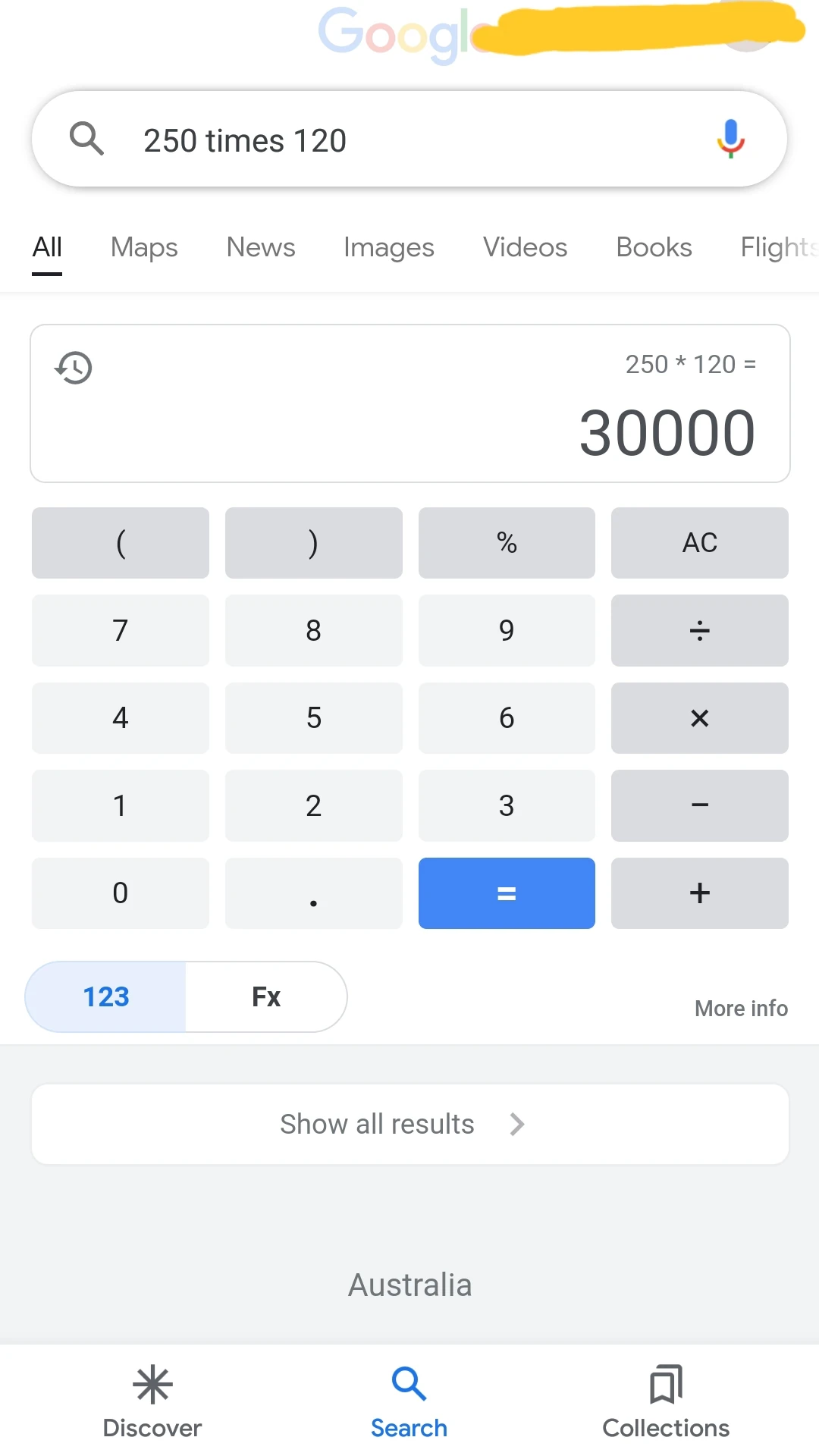Open the Collections tab
The height and width of the screenshot is (1456, 819).
point(666,1402)
